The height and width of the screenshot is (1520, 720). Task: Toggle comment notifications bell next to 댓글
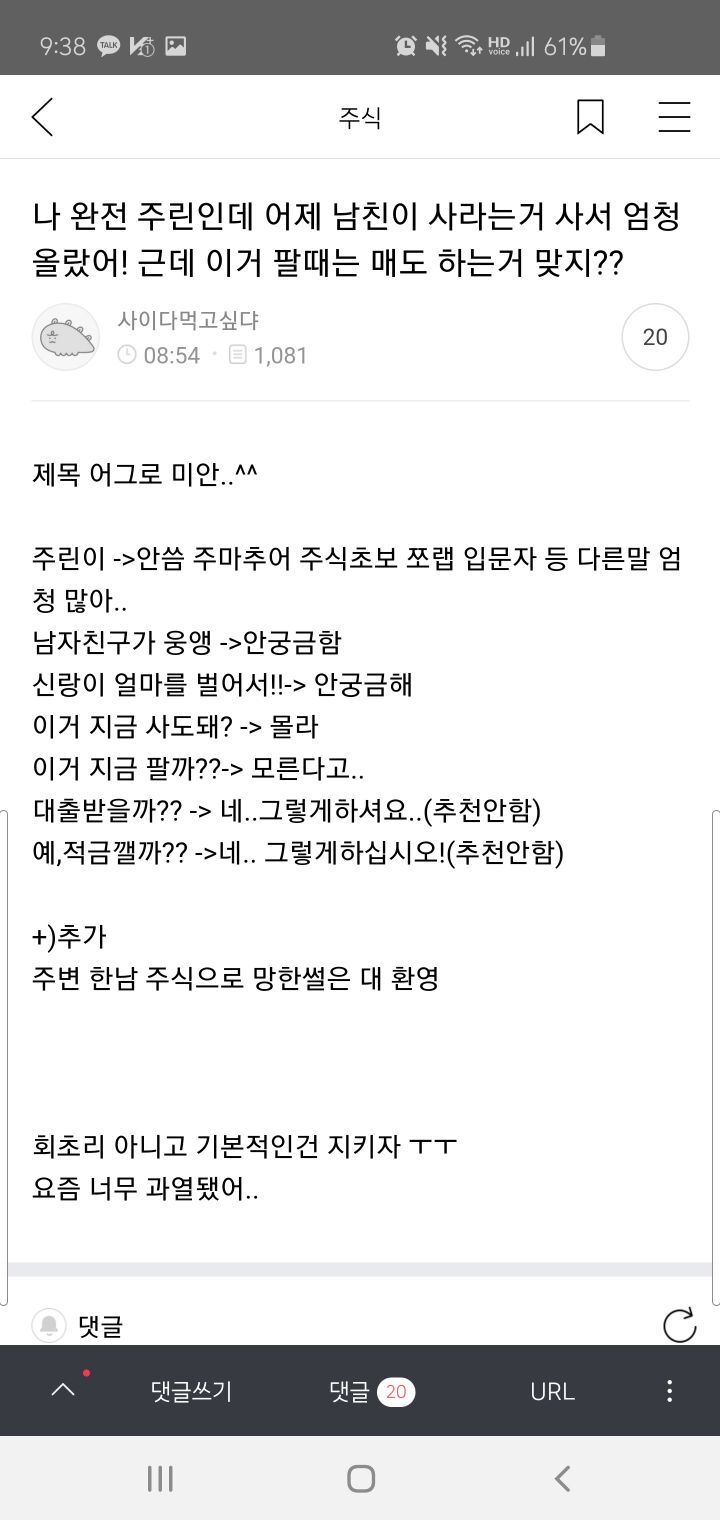click(48, 1326)
